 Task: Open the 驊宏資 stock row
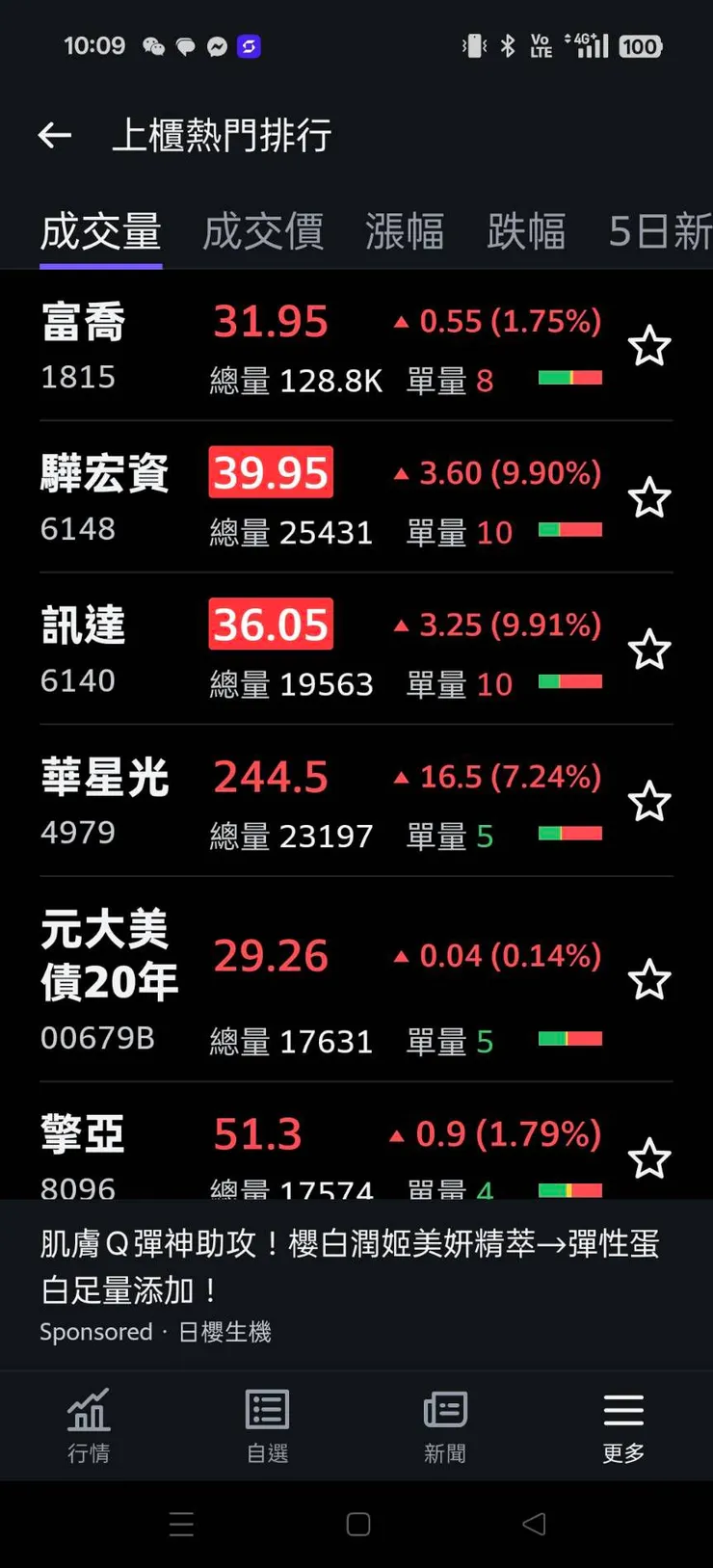pos(289,499)
